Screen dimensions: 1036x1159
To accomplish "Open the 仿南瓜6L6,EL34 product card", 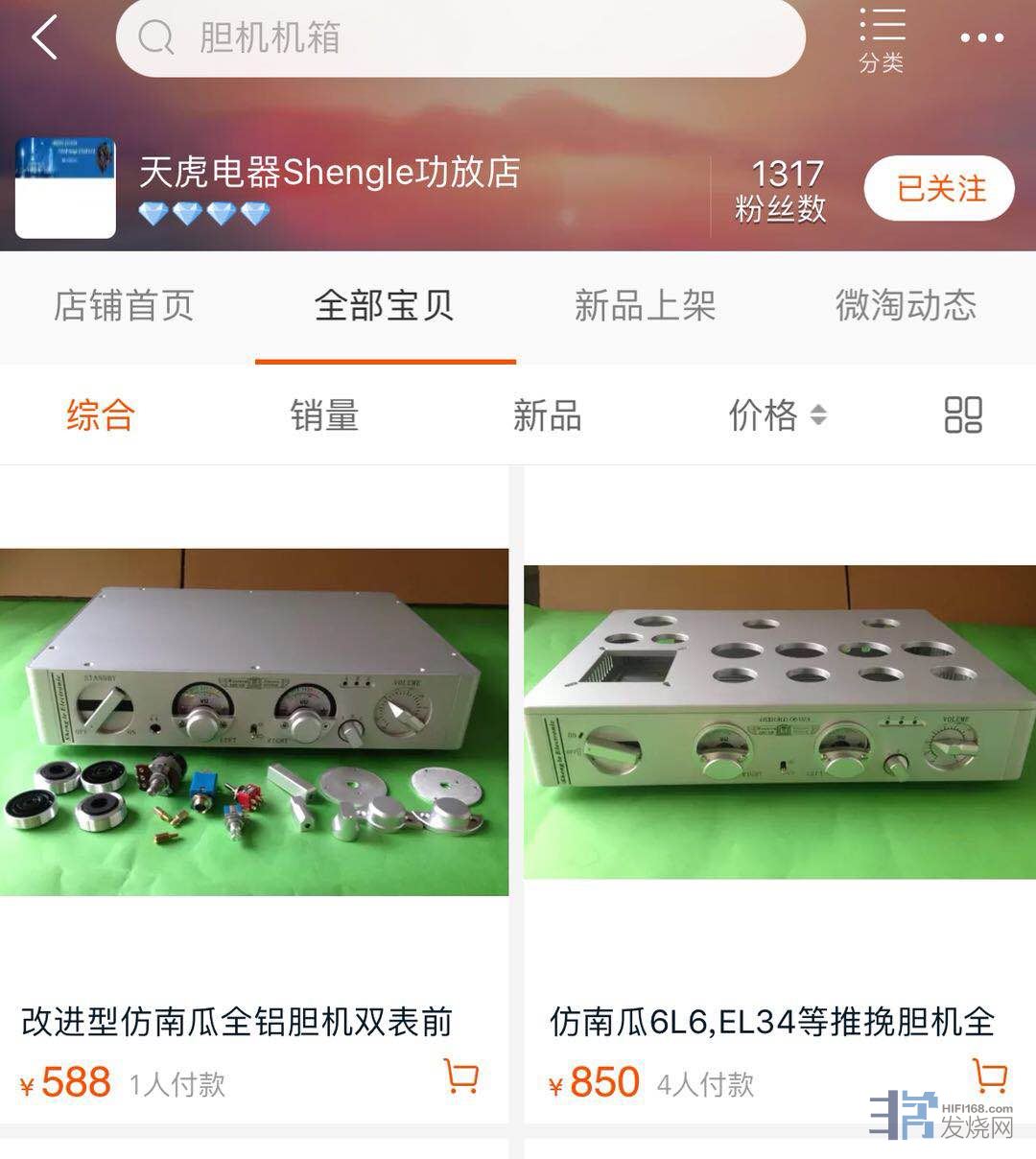I will click(779, 721).
